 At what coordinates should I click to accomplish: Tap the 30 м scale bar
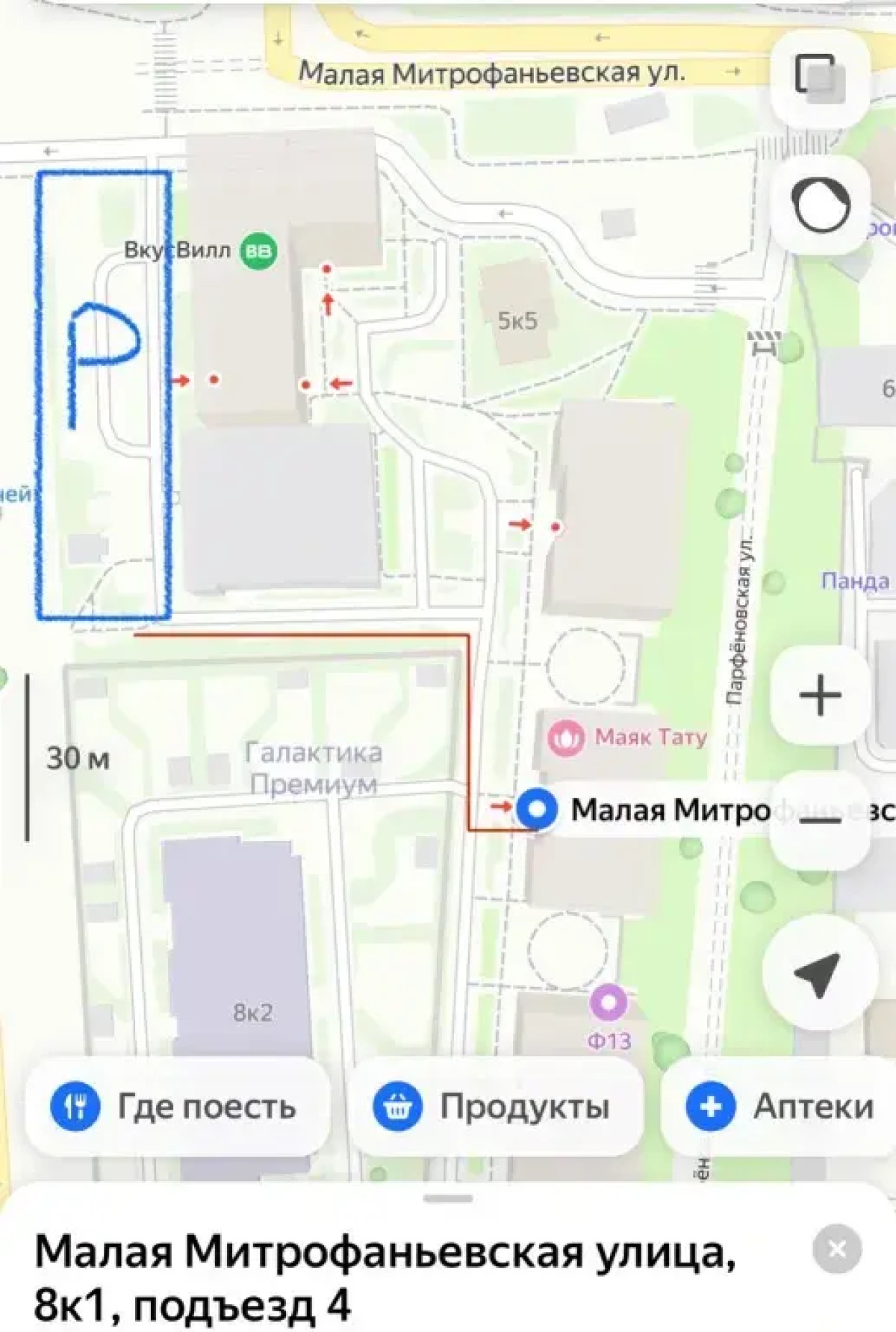click(x=75, y=758)
